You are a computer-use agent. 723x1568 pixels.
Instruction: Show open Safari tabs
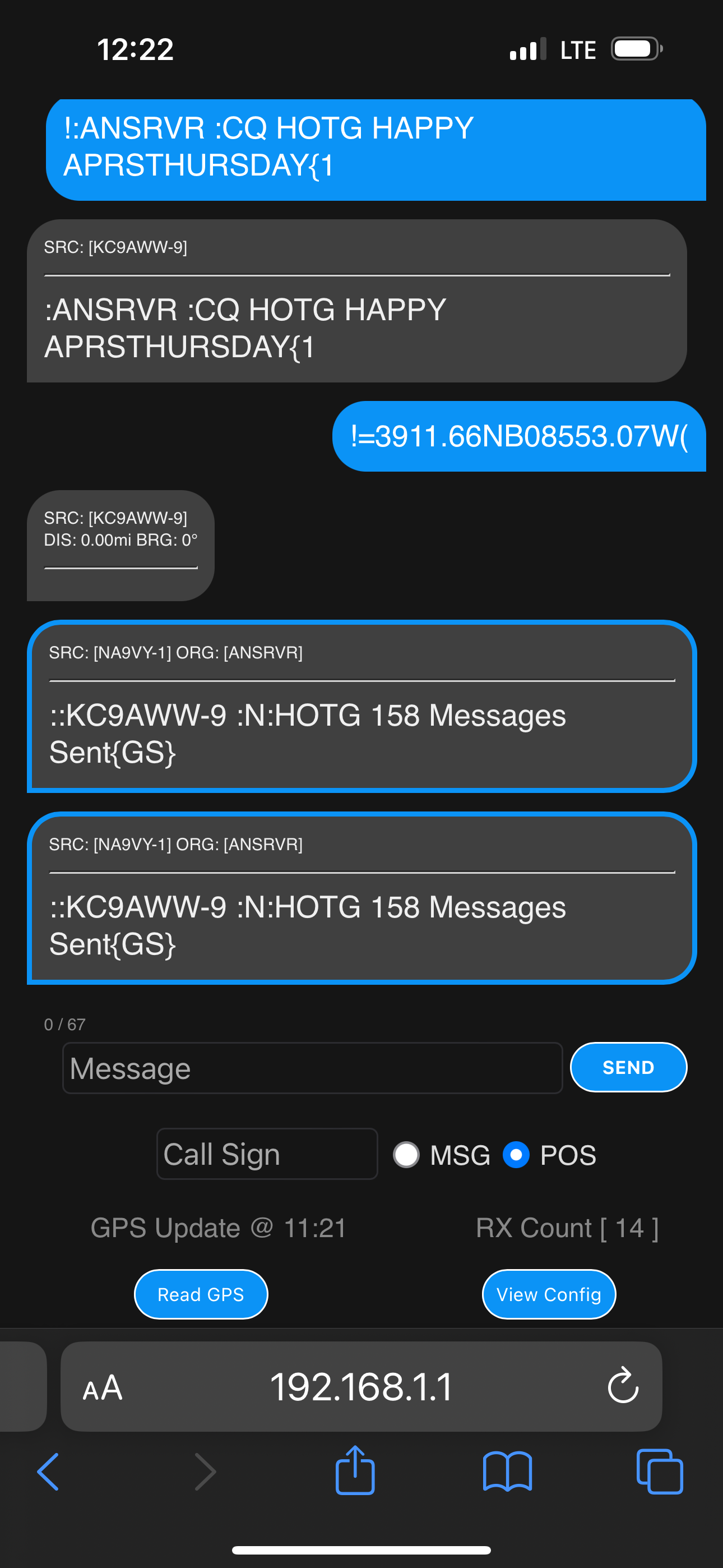click(659, 1471)
